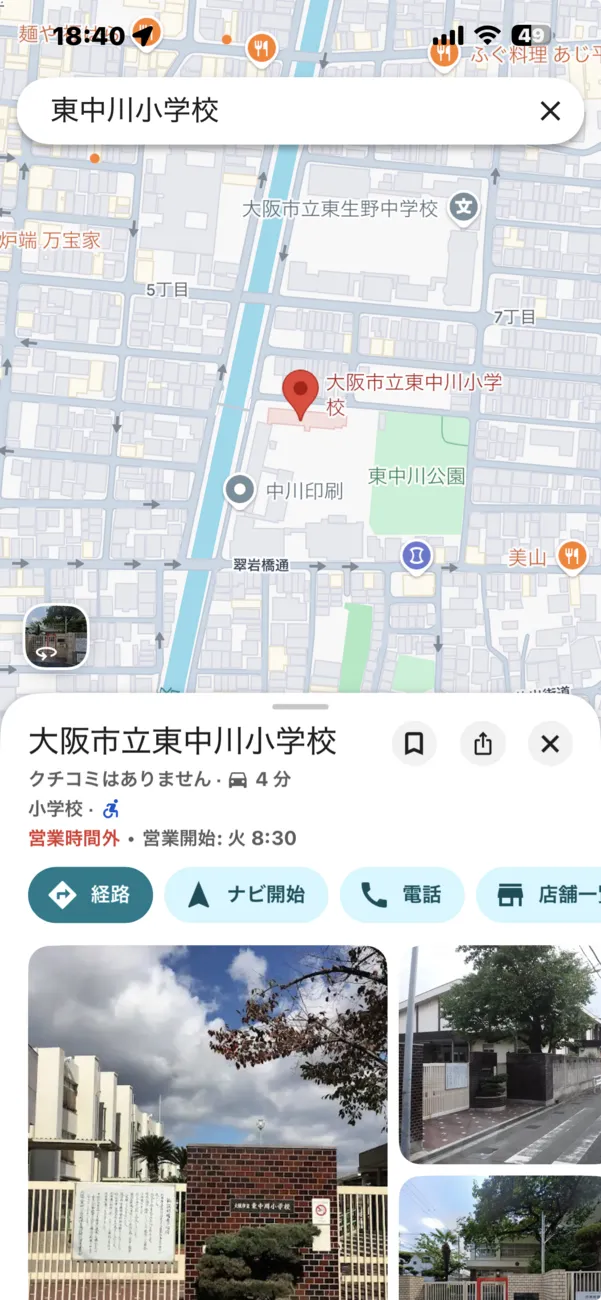This screenshot has height=1300, width=601.
Task: Clear the search text 東中川小学校
Action: [x=550, y=111]
